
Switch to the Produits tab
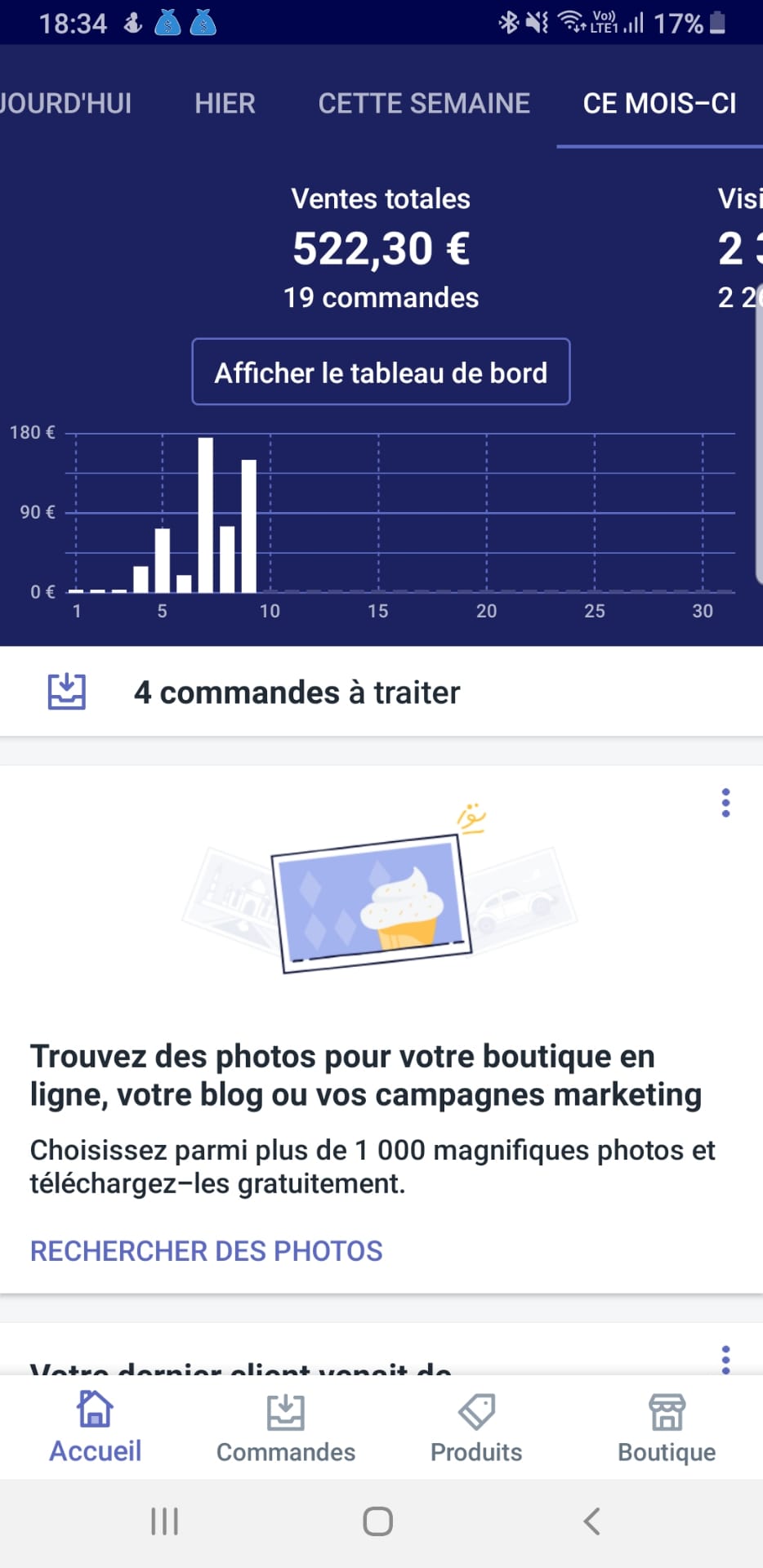click(476, 1428)
